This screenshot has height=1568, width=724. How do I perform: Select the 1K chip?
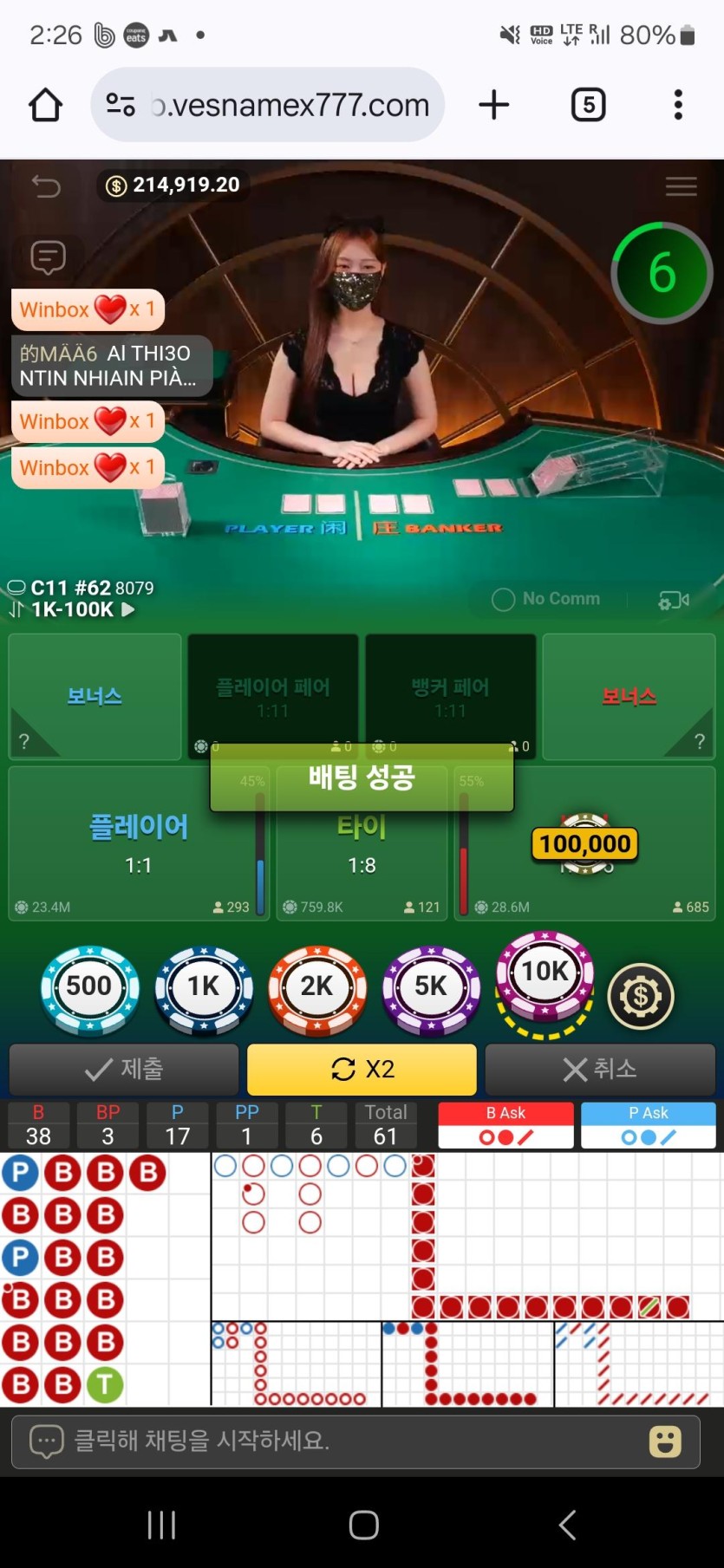[204, 988]
